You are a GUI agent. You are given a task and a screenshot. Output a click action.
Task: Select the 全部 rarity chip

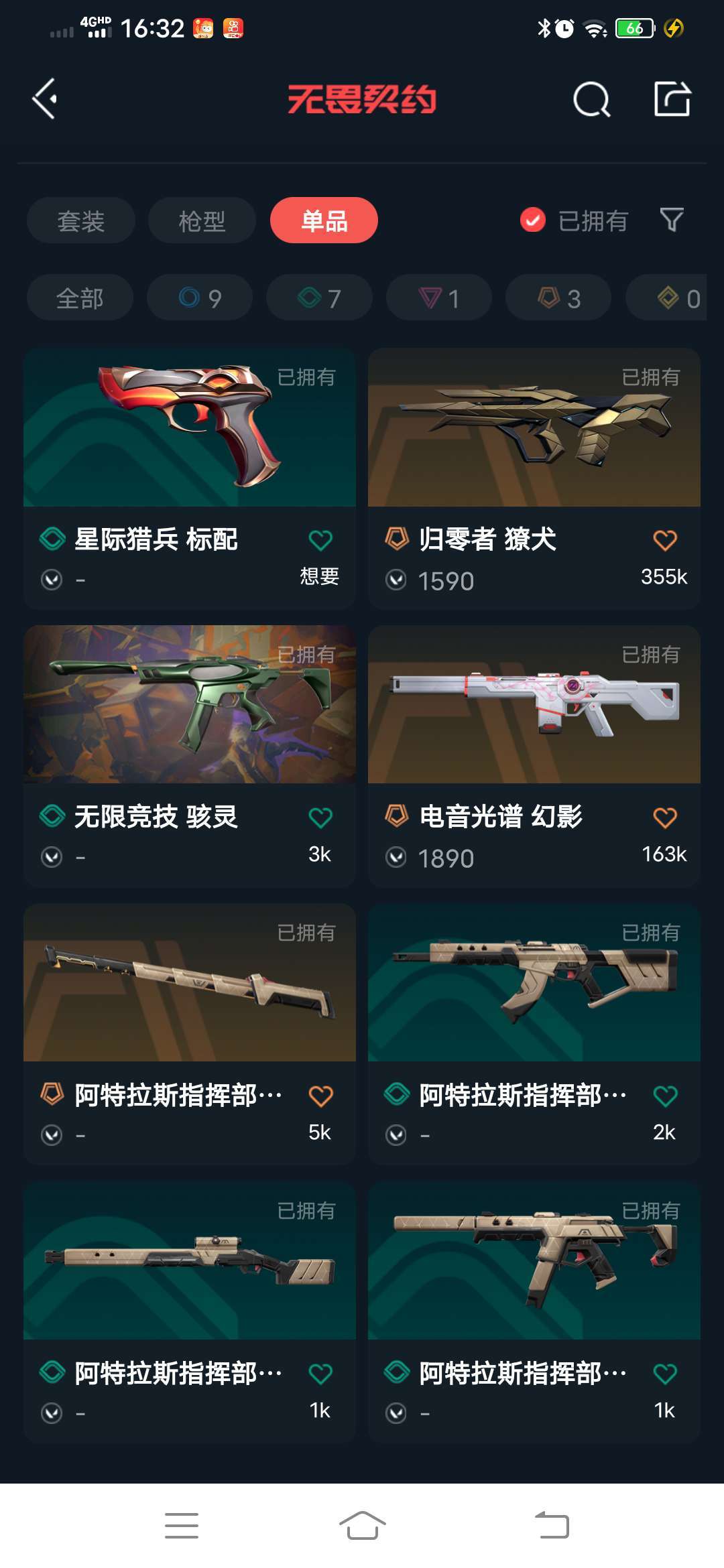(x=80, y=298)
